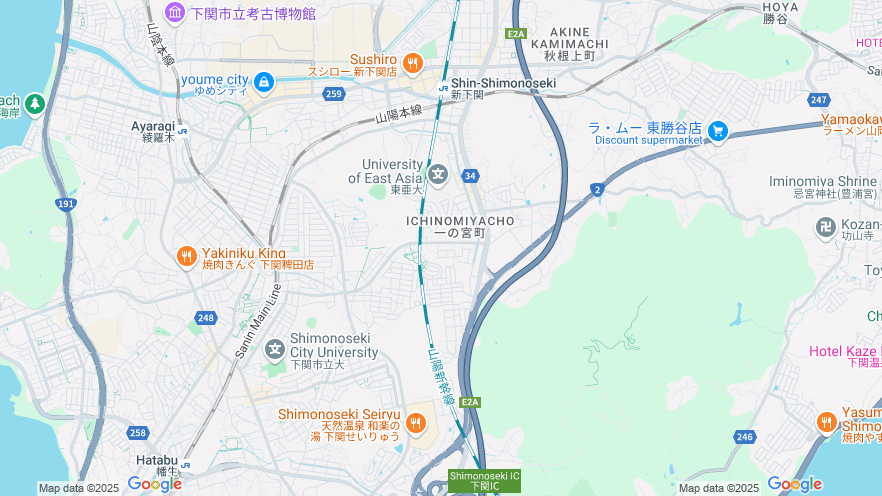This screenshot has height=496, width=882.
Task: Open the Shimonoseki IC interchange label
Action: click(x=484, y=481)
